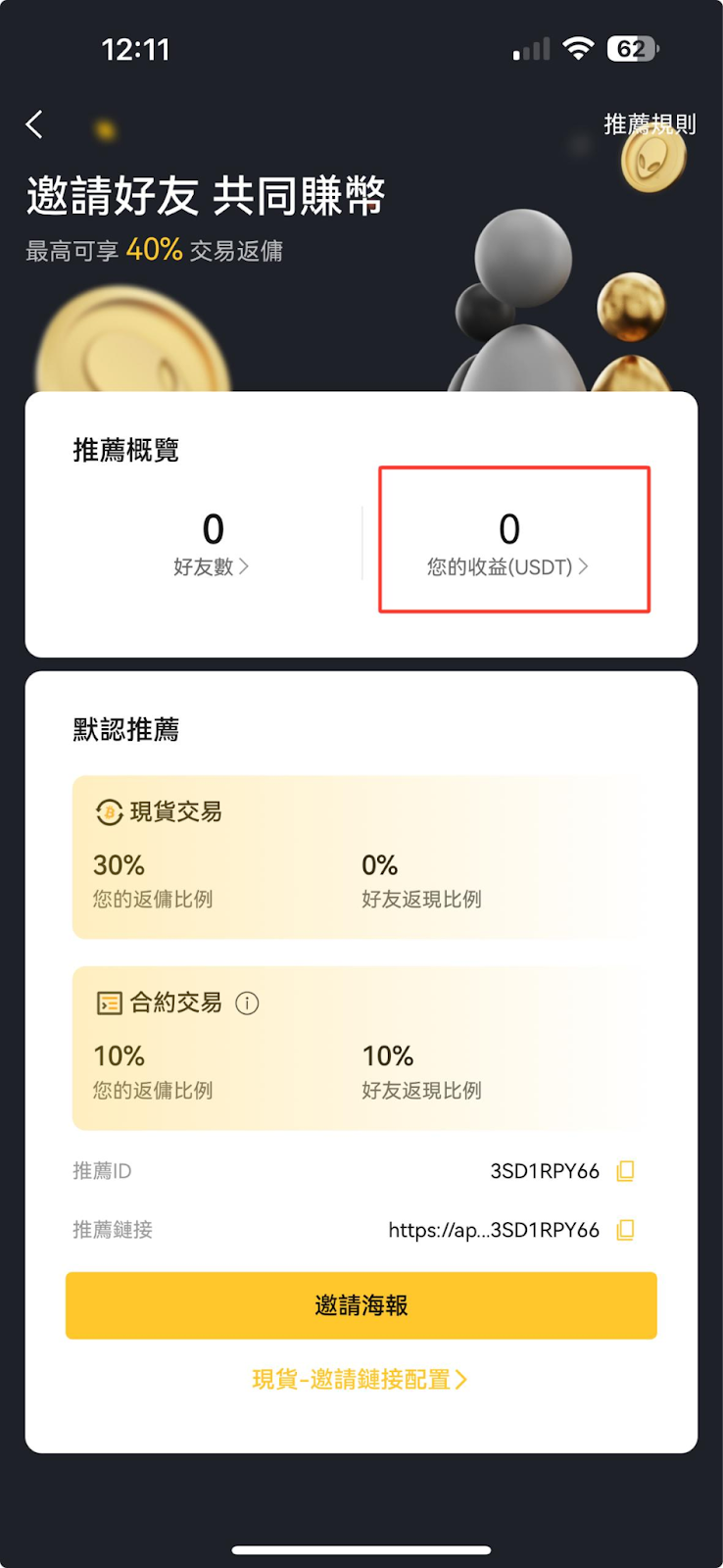The width and height of the screenshot is (723, 1568).
Task: Copy the 推薦鏈接 referral link
Action: [x=625, y=1230]
